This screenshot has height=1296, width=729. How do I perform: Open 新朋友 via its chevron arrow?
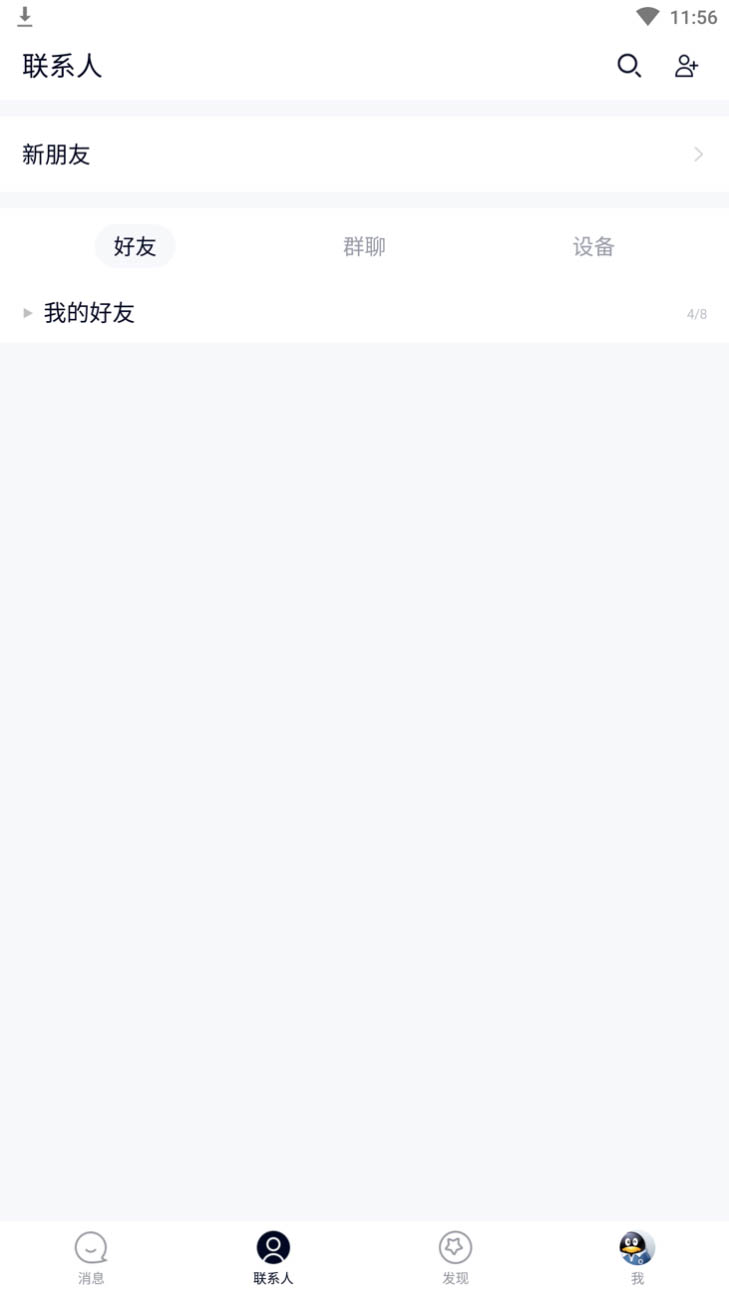(698, 154)
